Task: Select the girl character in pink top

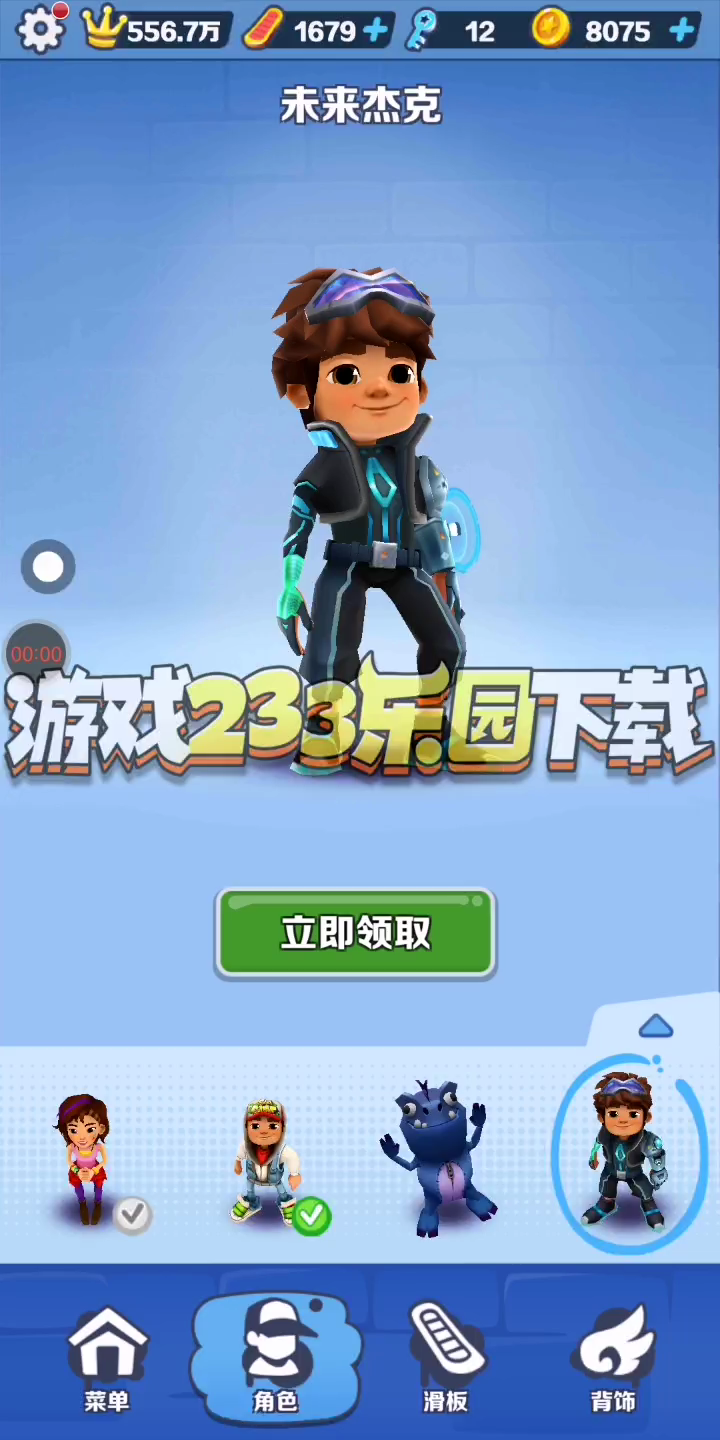Action: pos(84,1160)
